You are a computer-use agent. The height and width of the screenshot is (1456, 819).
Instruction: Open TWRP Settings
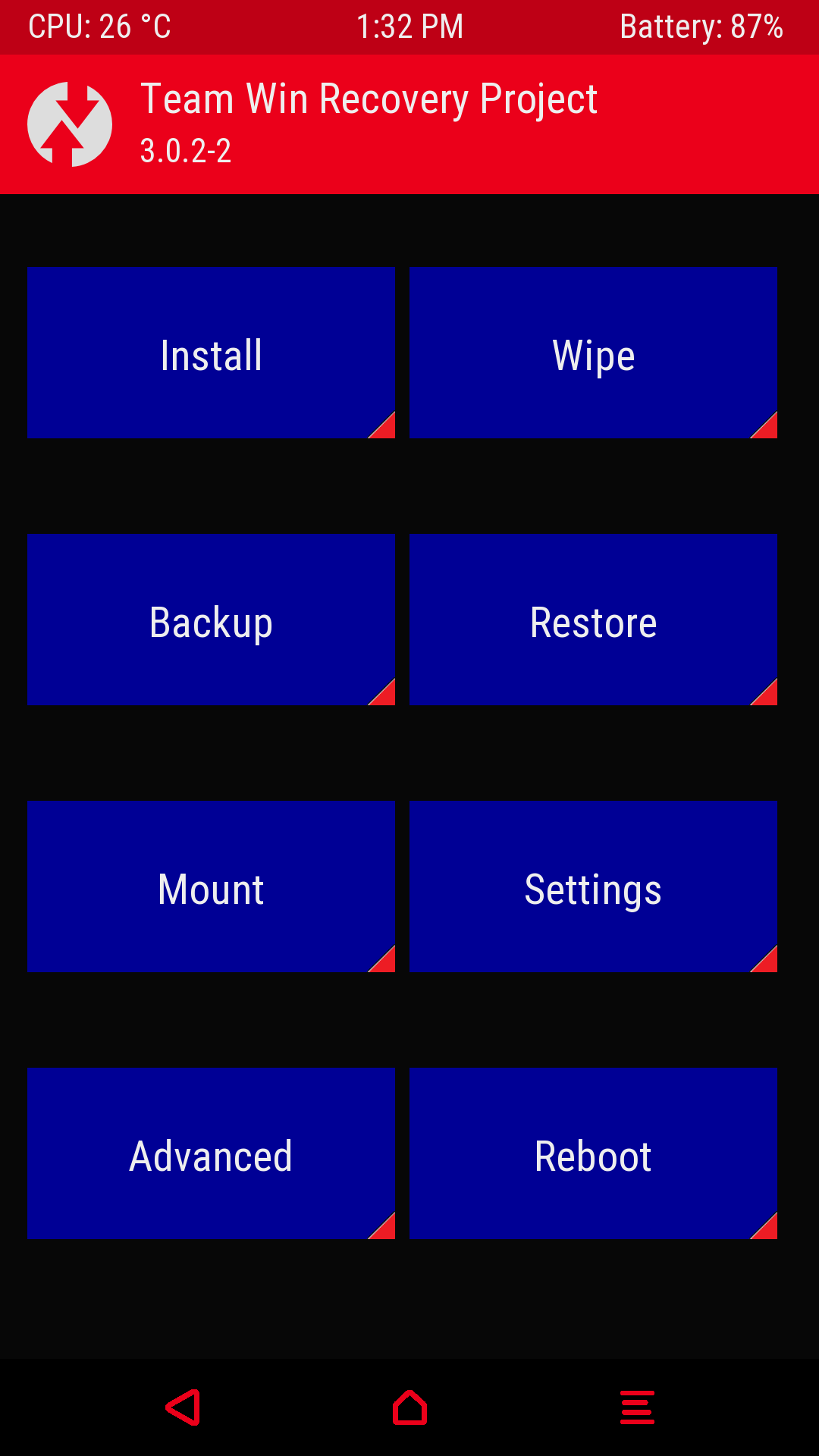[x=593, y=886]
